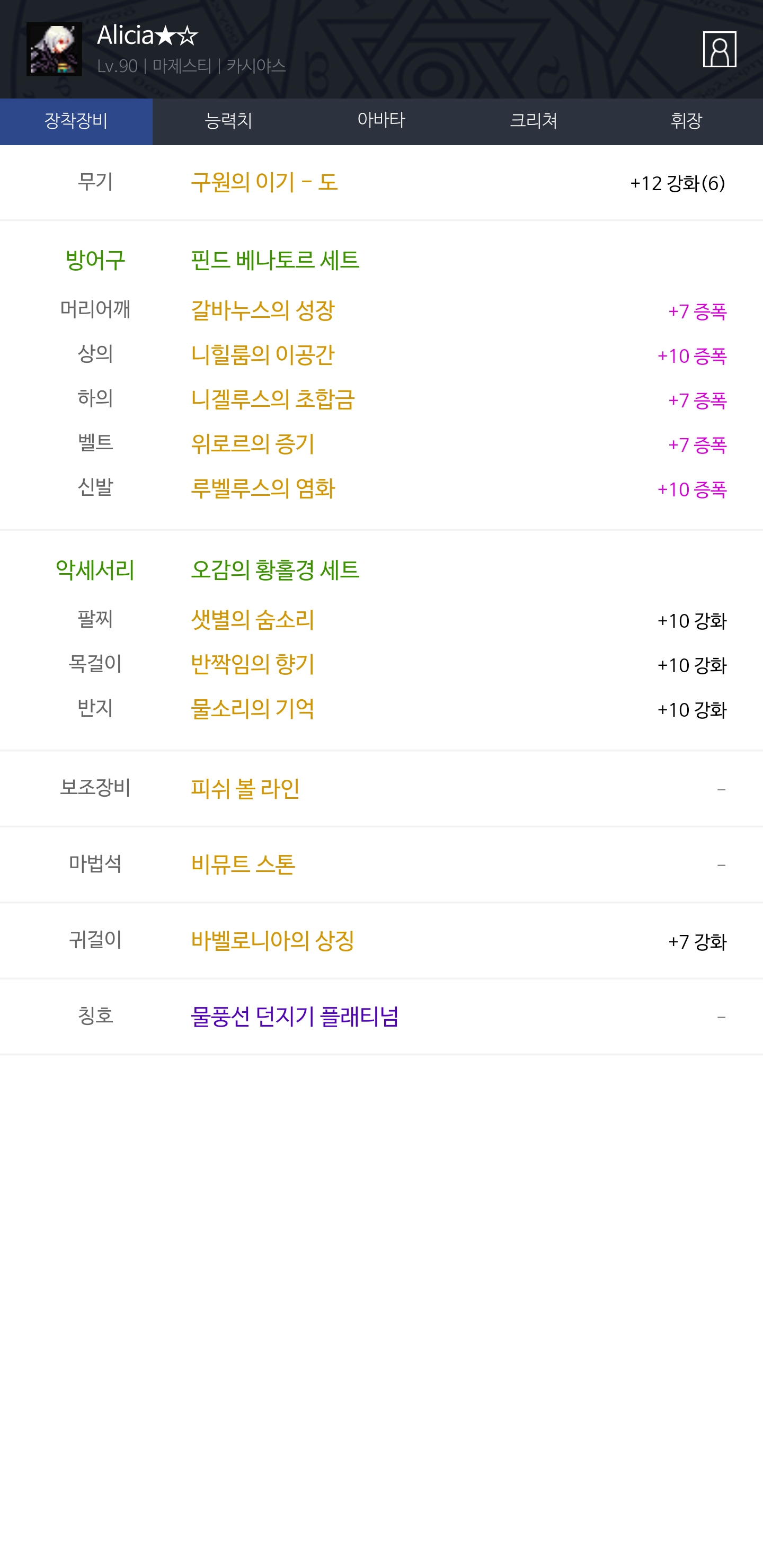
Task: Select the 장착장비 tab
Action: [x=76, y=121]
